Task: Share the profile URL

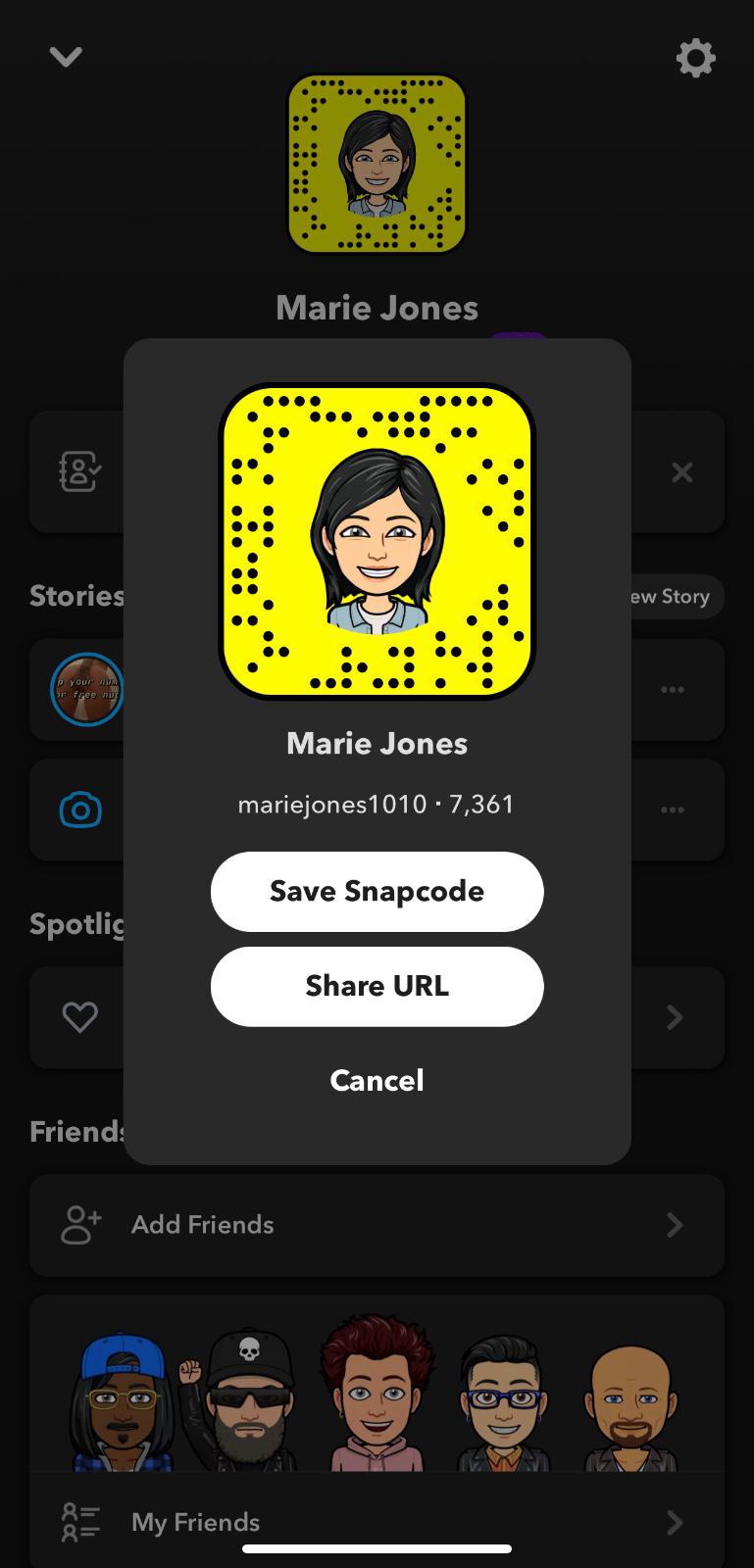Action: 377,986
